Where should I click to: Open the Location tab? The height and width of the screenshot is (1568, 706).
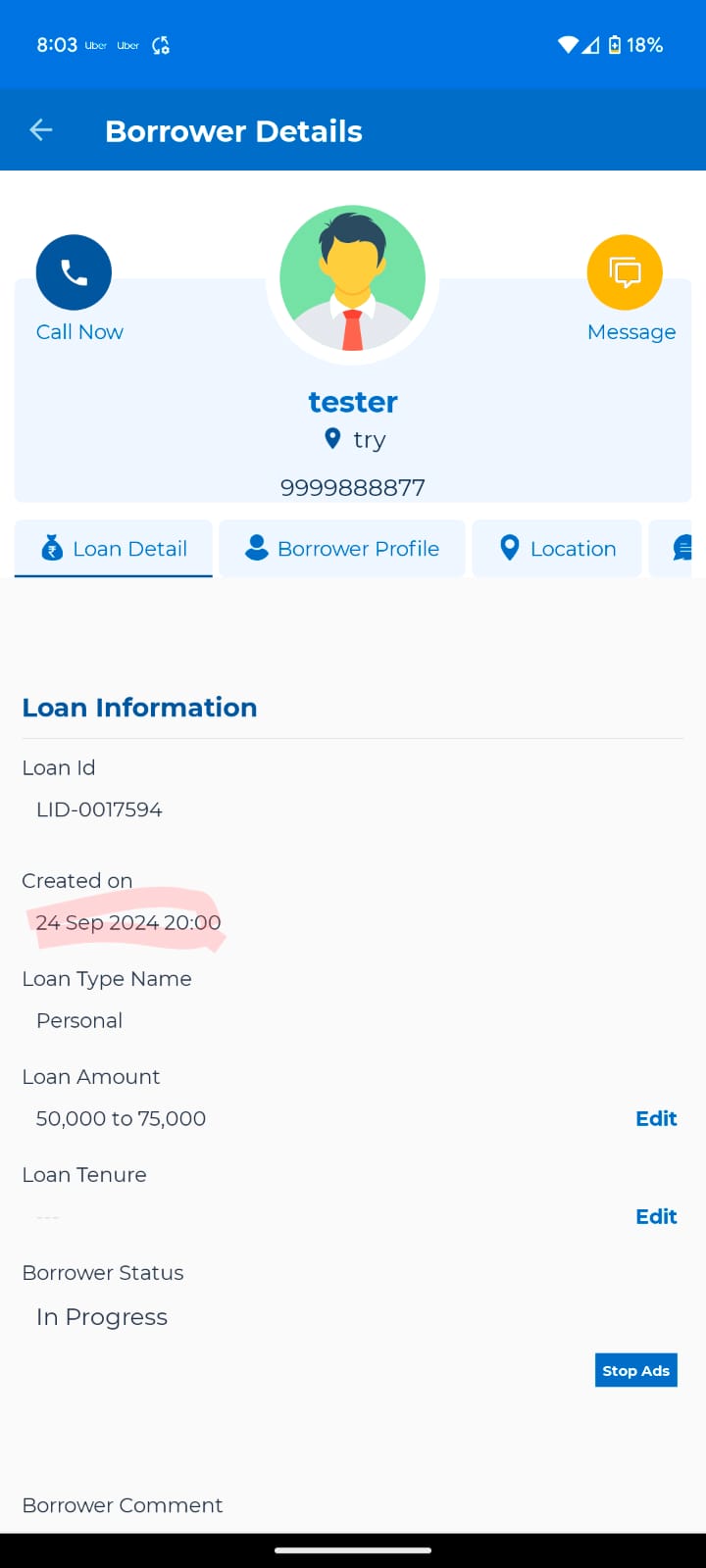pos(557,549)
